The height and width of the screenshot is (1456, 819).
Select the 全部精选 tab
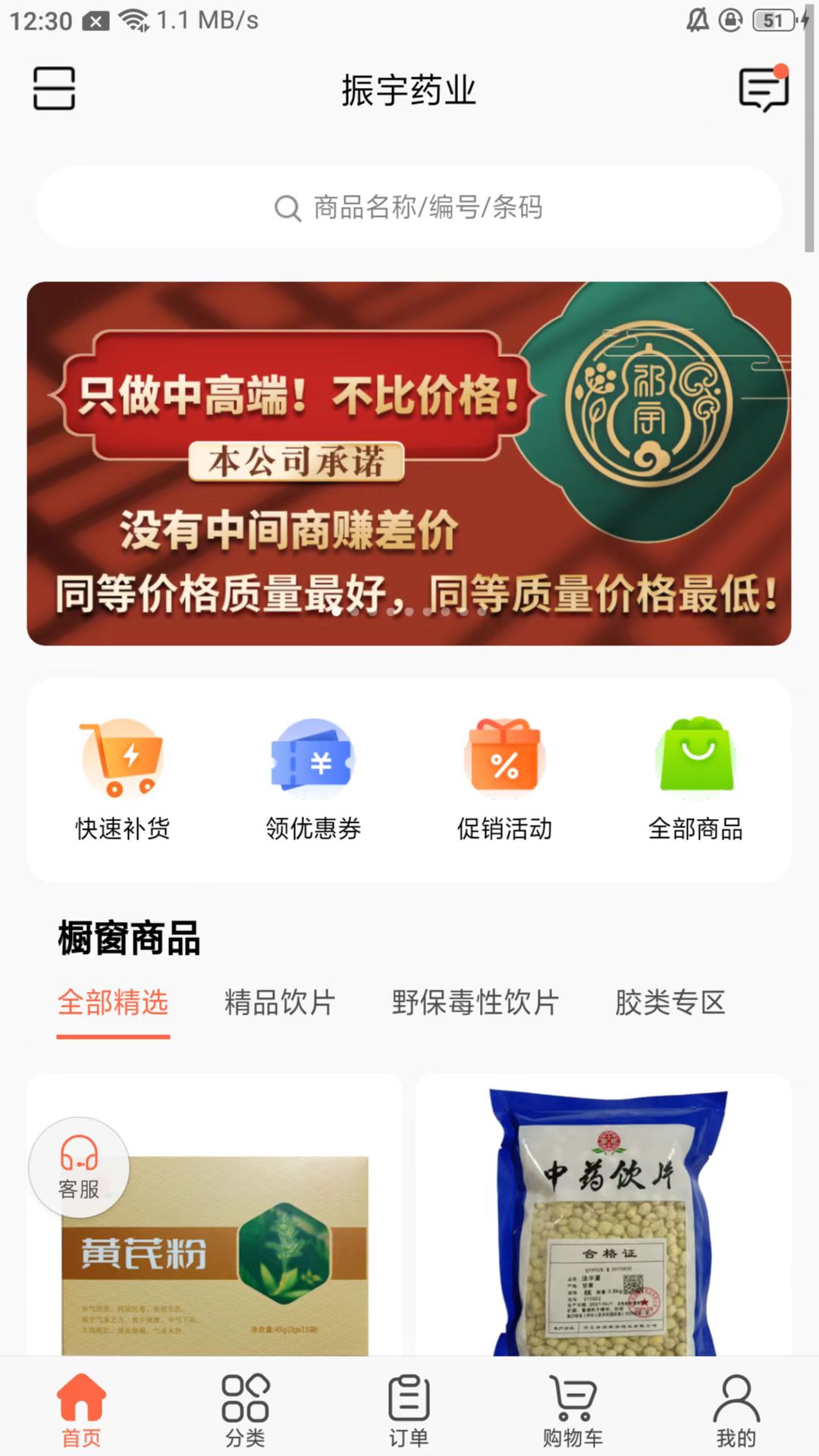coord(113,1003)
